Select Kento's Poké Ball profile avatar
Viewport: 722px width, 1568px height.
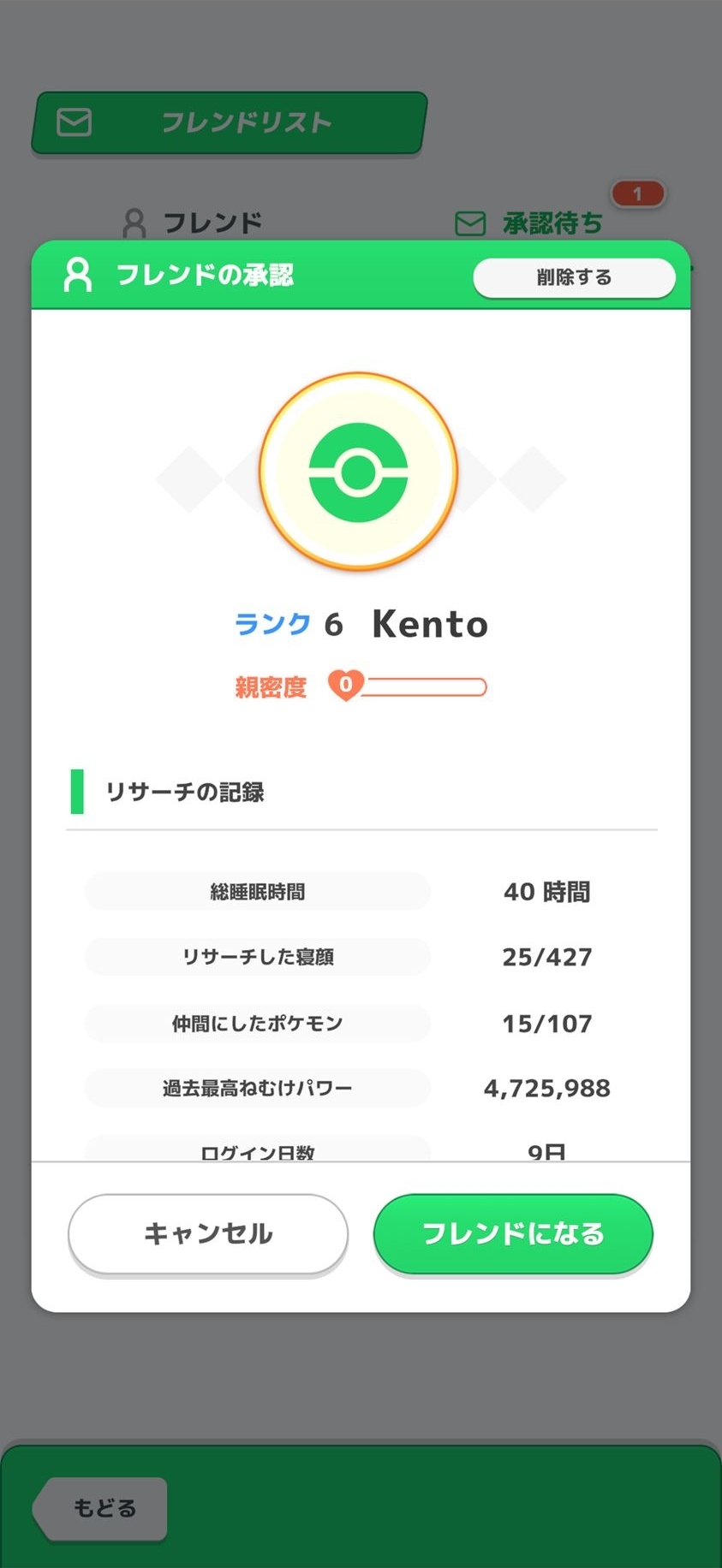[x=361, y=472]
